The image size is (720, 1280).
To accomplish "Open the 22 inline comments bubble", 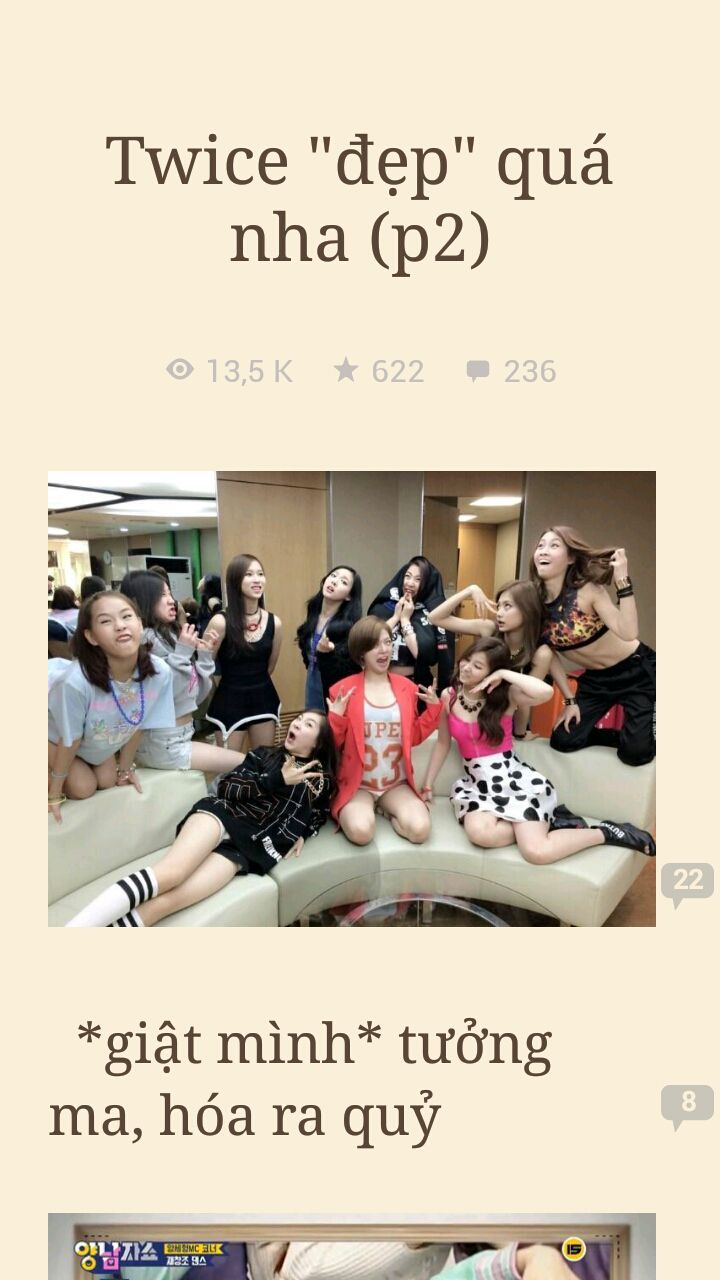I will [x=687, y=881].
